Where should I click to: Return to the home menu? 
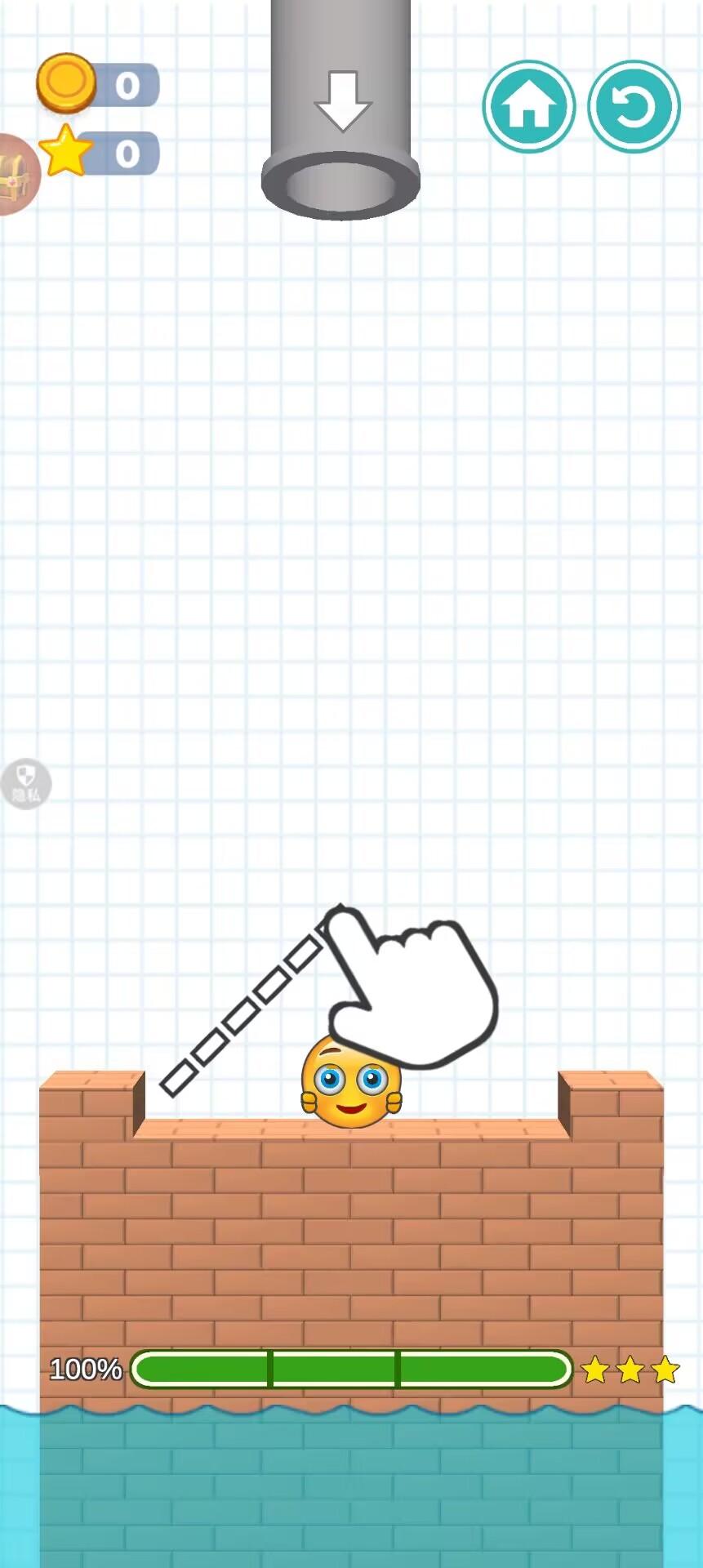[528, 106]
